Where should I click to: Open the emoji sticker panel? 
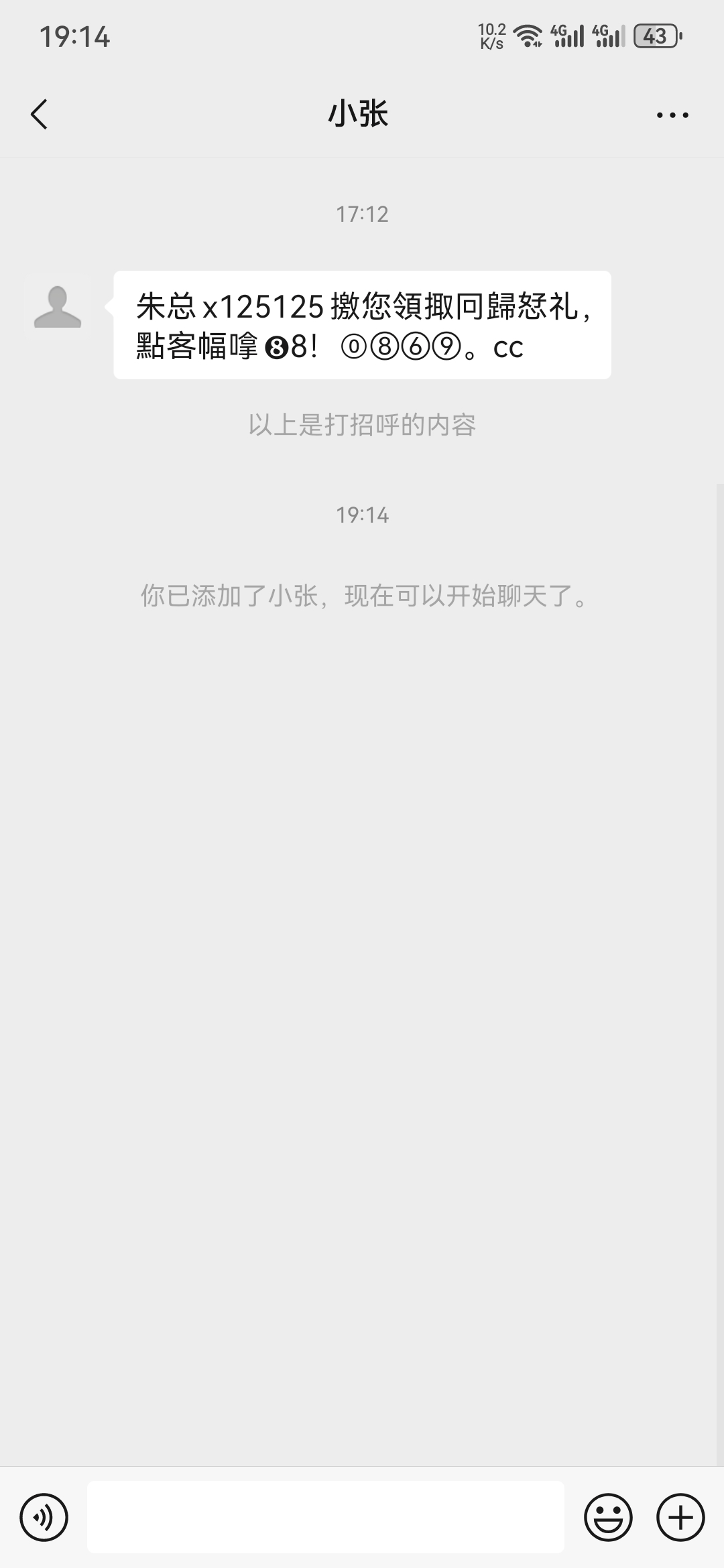608,1517
